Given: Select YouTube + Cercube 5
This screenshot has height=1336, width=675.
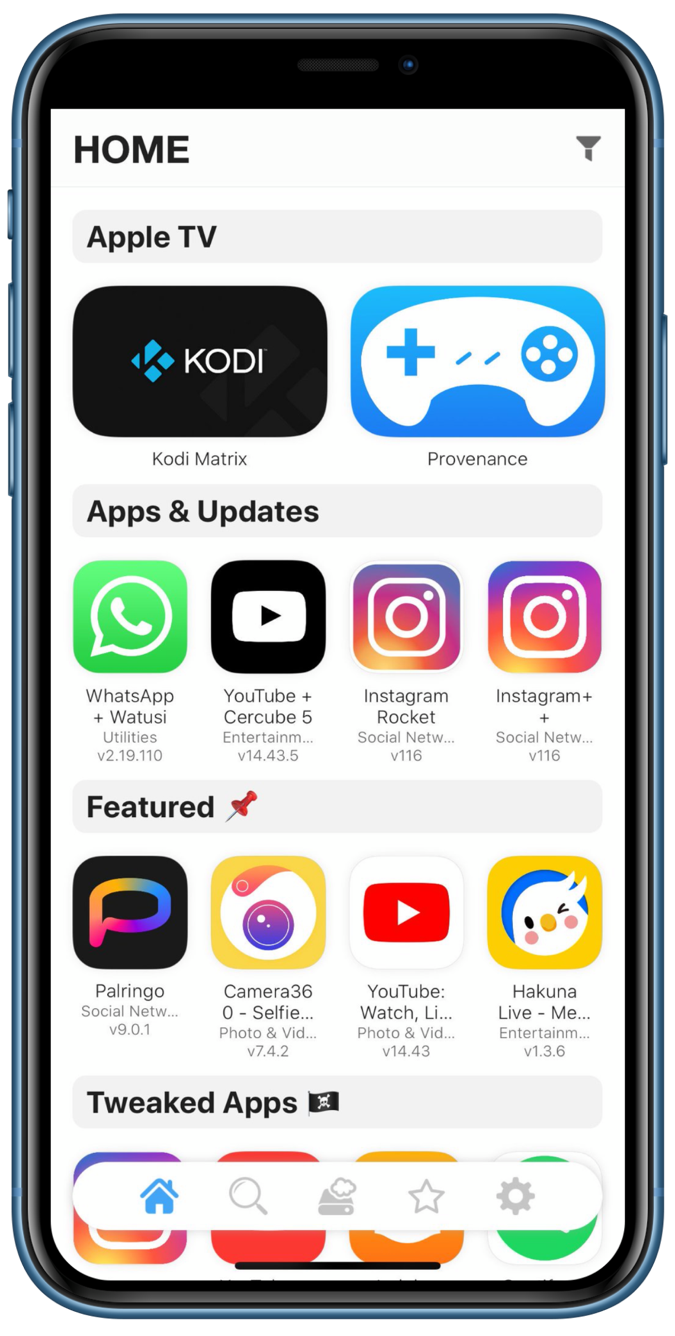Looking at the screenshot, I should pos(268,617).
